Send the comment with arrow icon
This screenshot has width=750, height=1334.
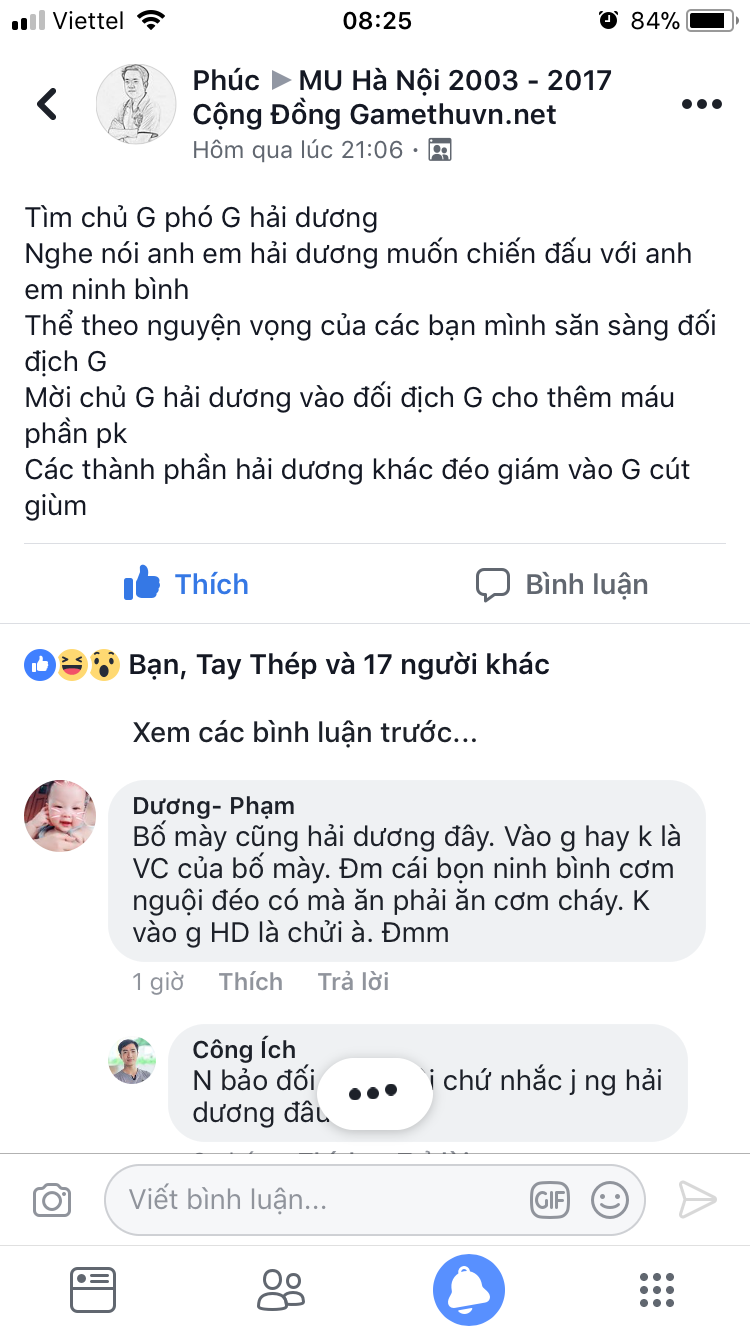point(698,1199)
